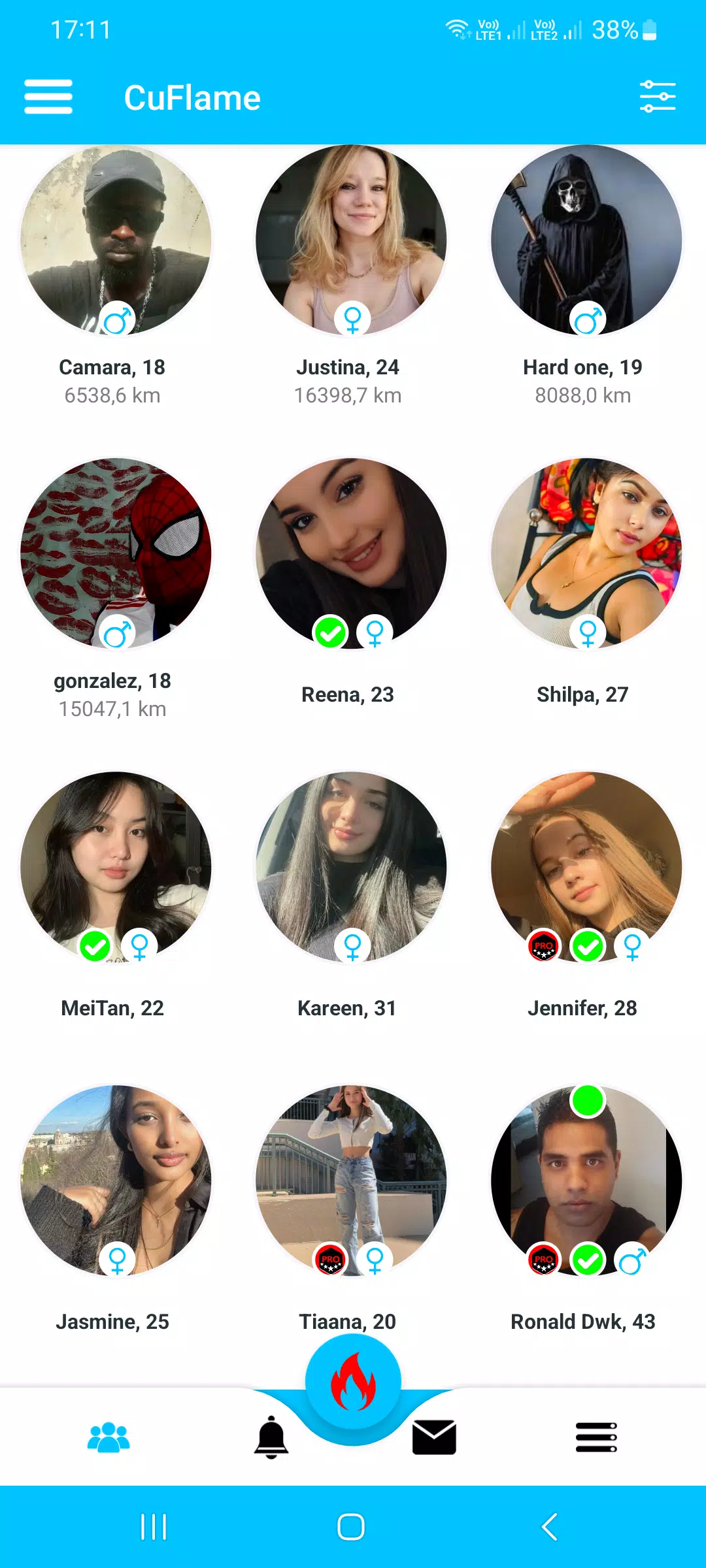
Task: Open Hard one's profile
Action: coord(586,240)
